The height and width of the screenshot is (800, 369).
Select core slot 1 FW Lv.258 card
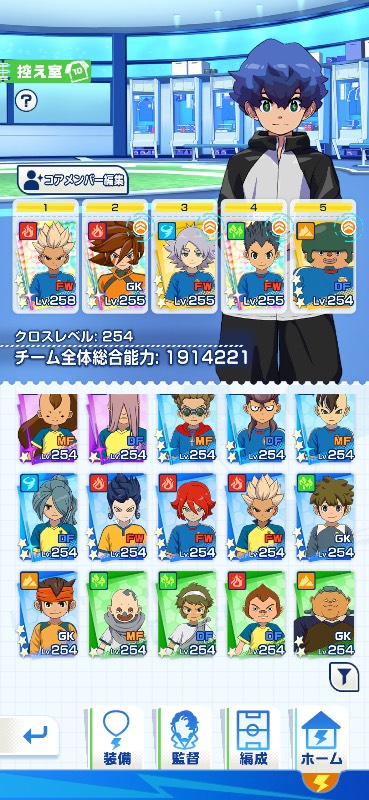coord(46,256)
